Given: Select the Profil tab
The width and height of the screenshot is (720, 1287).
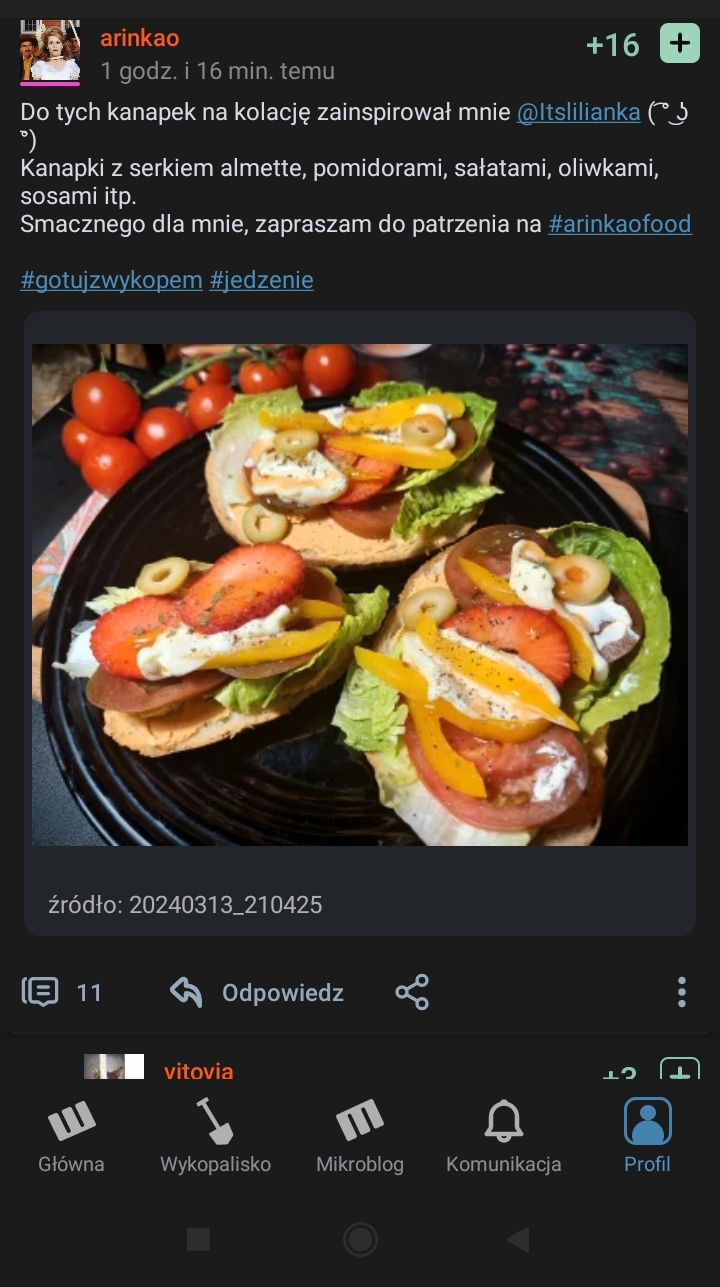Looking at the screenshot, I should (x=647, y=1136).
